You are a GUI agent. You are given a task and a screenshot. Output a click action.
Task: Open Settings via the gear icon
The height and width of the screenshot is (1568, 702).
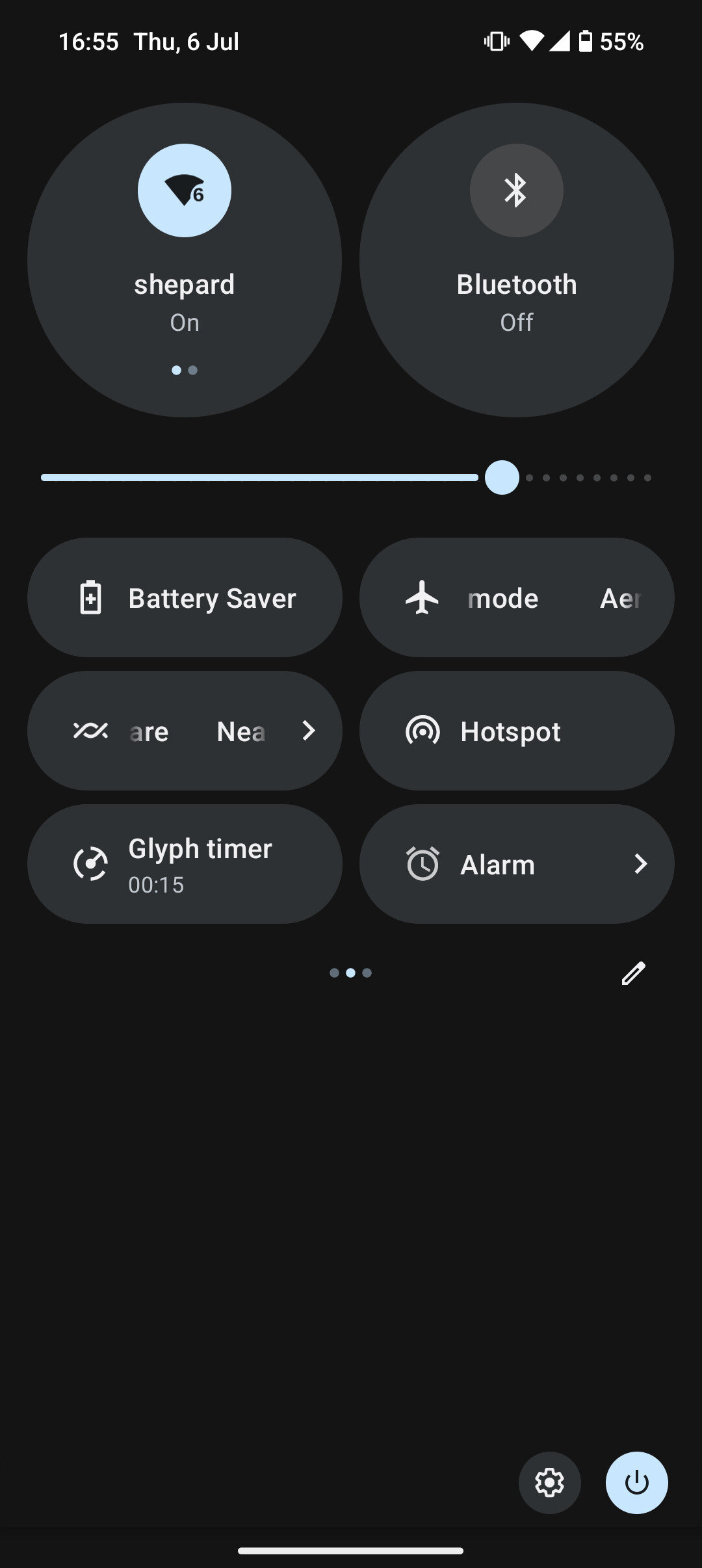[x=549, y=1483]
